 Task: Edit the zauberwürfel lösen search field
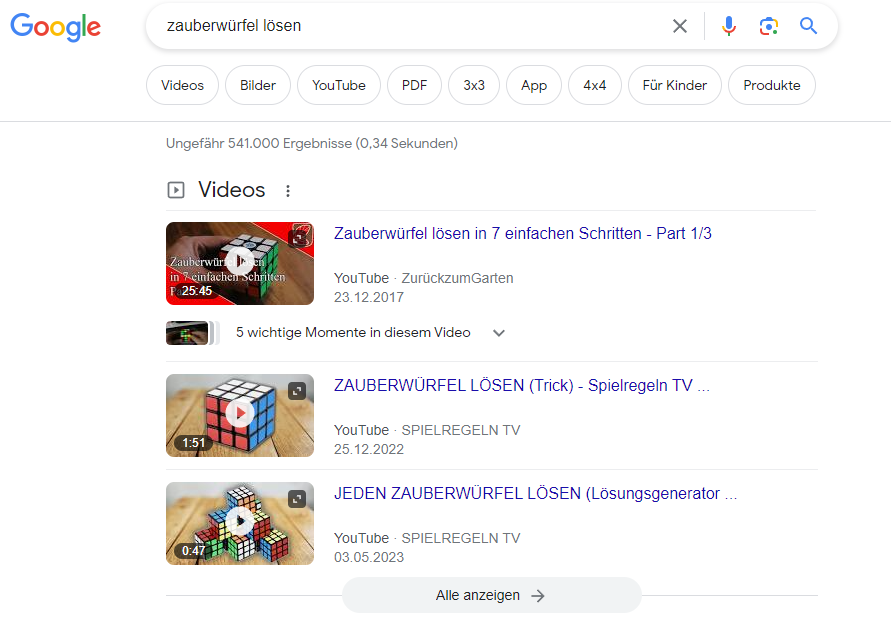coord(400,26)
